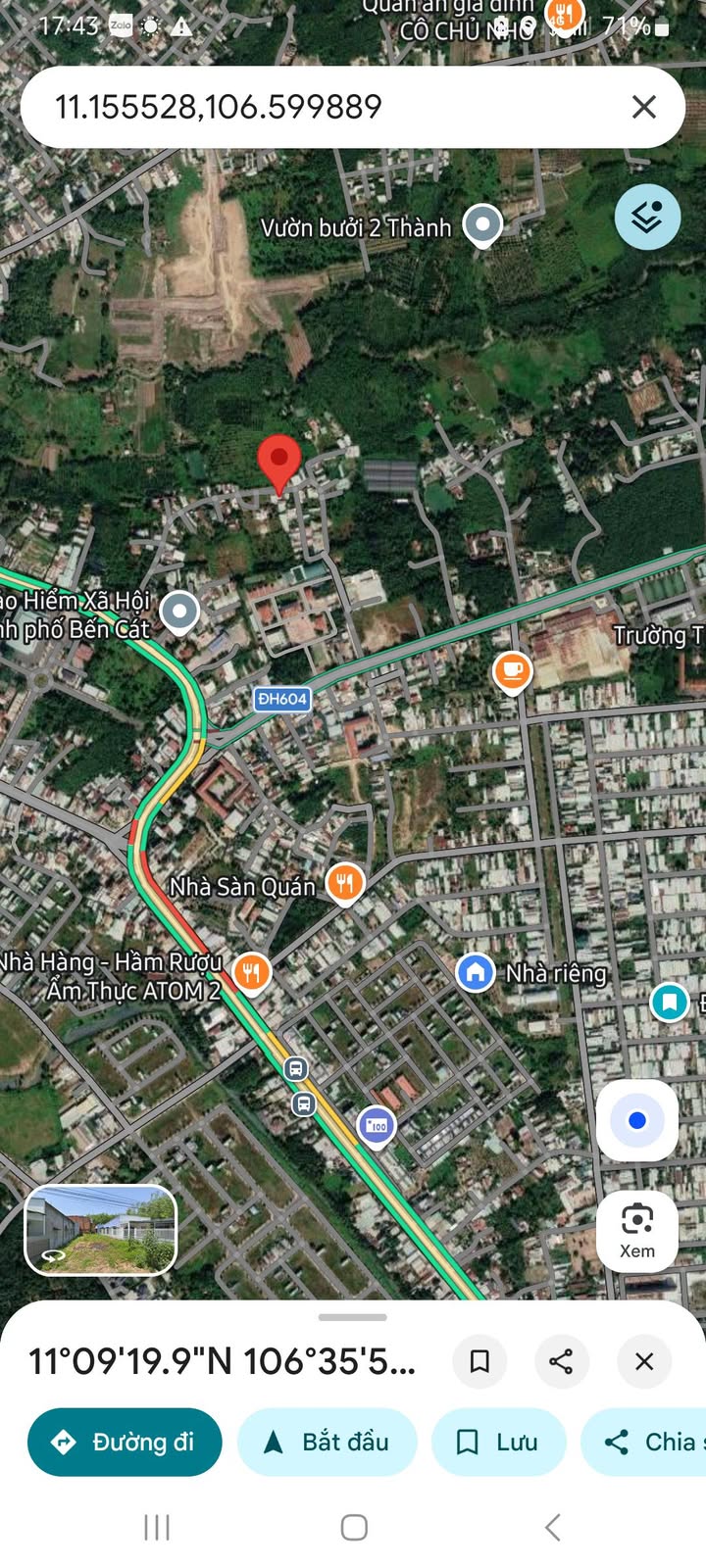The height and width of the screenshot is (1568, 706).
Task: Select the Vườn bưởi 2 Thành marker
Action: pos(482,224)
